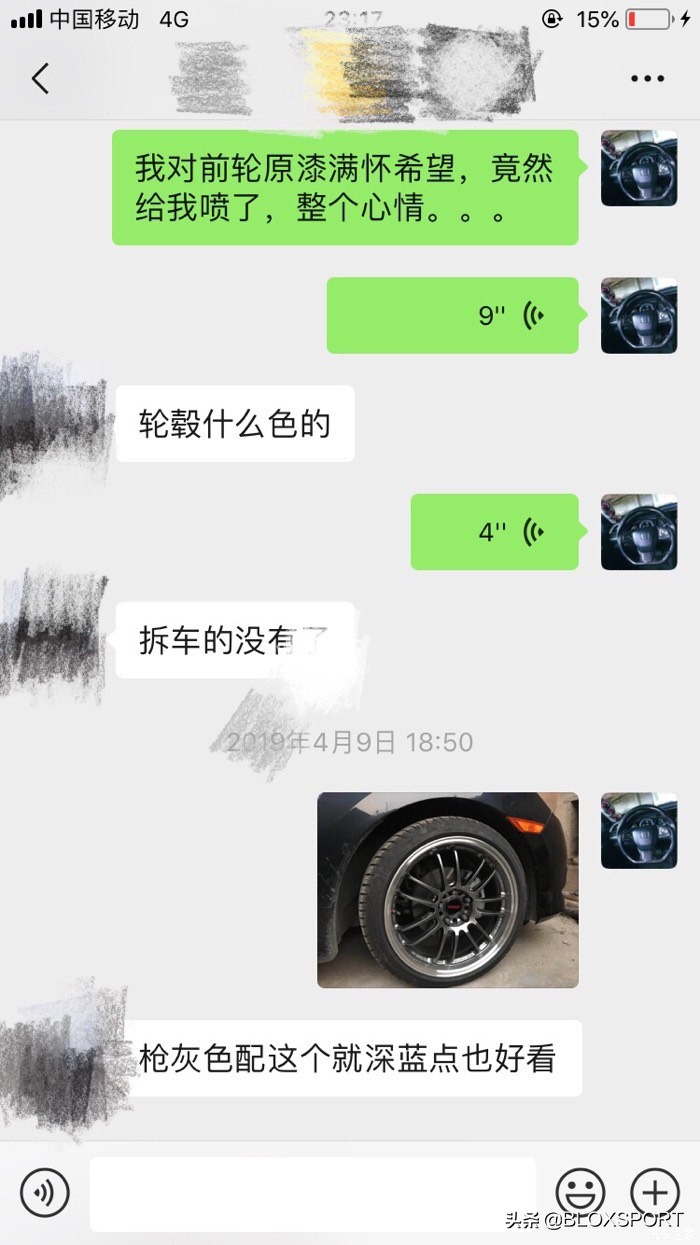The width and height of the screenshot is (700, 1245).
Task: Open the emoji picker
Action: pos(581,1193)
